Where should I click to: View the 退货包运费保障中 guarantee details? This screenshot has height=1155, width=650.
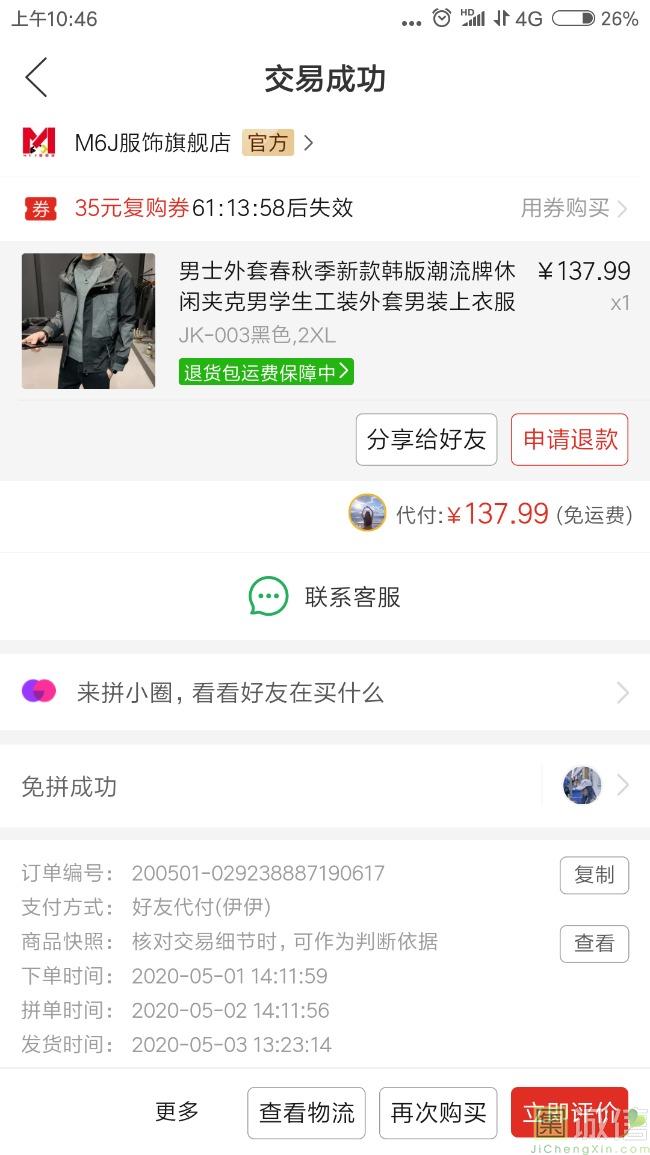pos(266,372)
